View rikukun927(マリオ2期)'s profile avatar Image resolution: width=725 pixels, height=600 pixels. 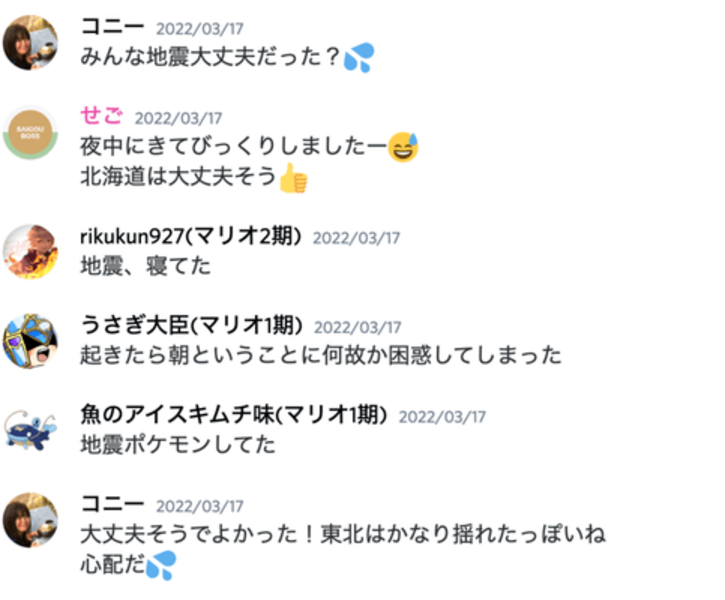(x=30, y=251)
